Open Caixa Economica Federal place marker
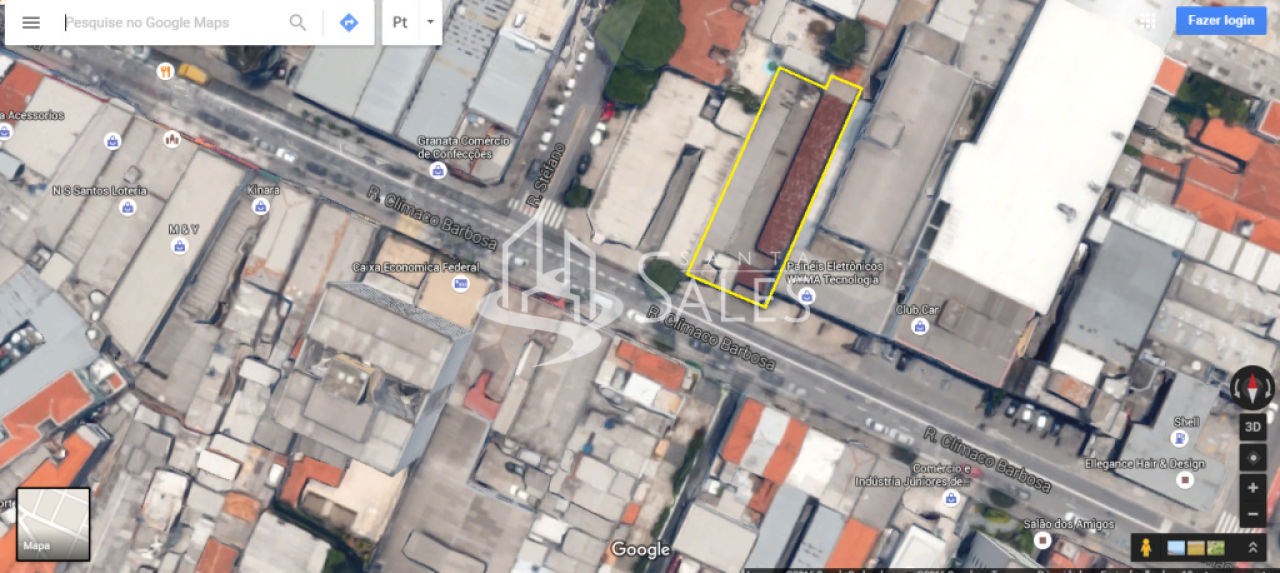This screenshot has width=1280, height=573. tap(461, 284)
